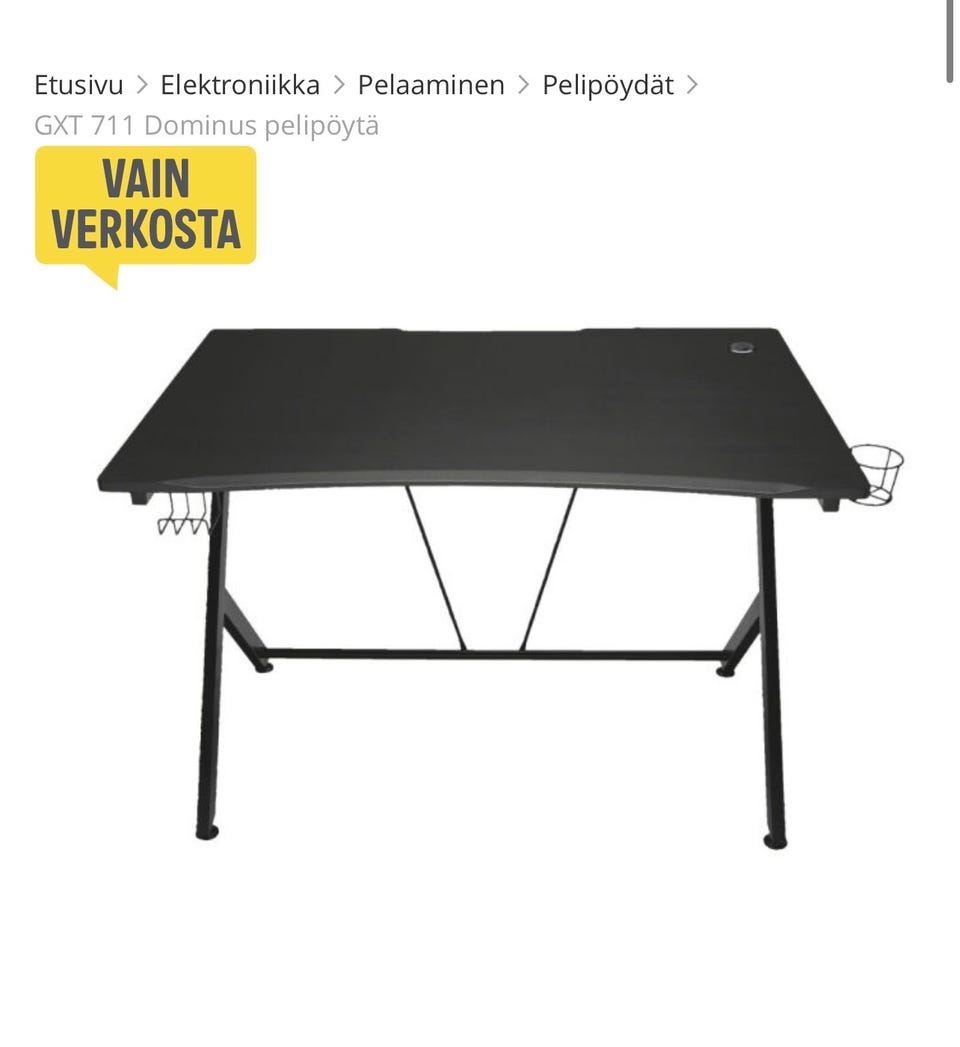Open the Elektroniikka breadcrumb category
Viewport: 960px width, 1047px height.
click(240, 85)
